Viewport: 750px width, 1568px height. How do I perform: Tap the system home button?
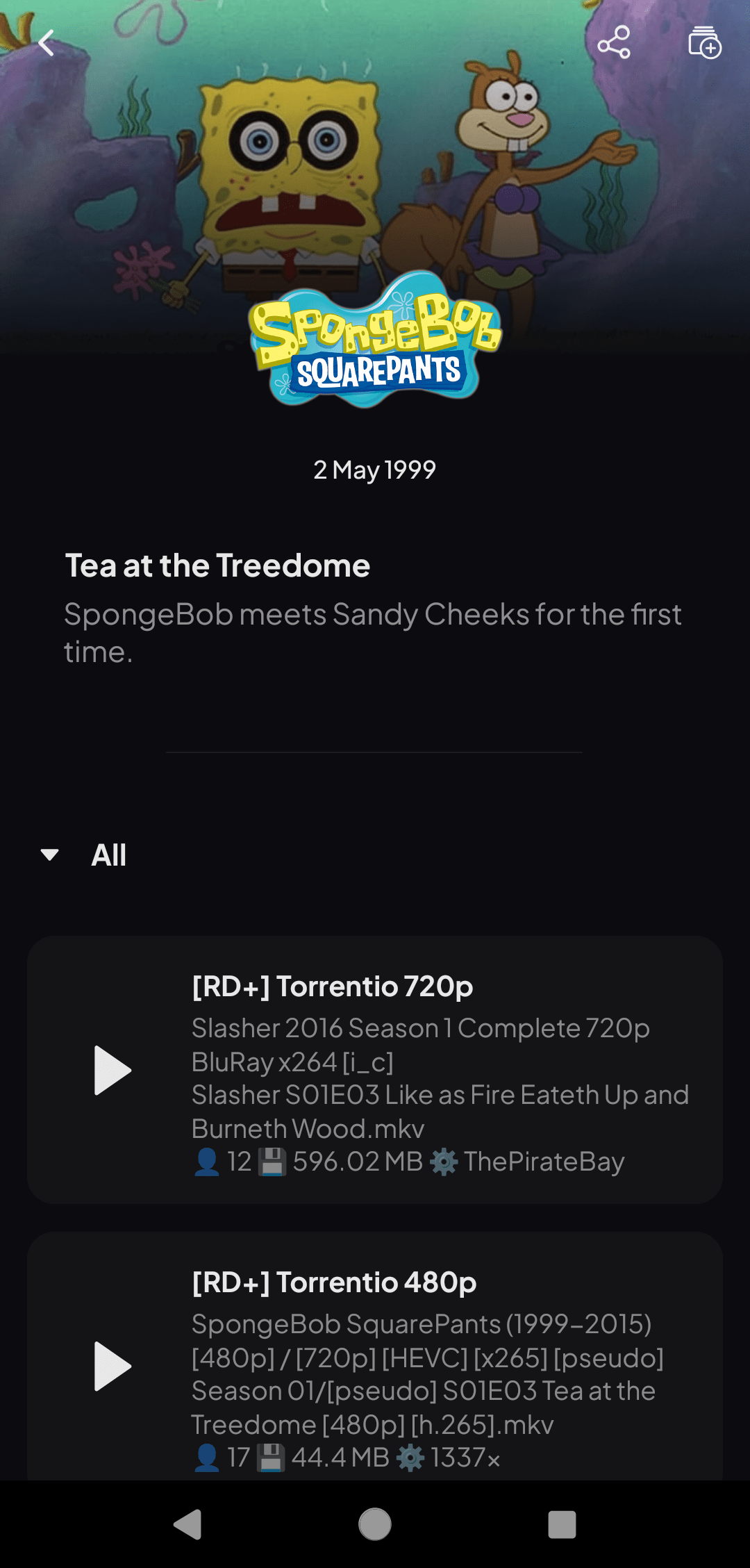pyautogui.click(x=375, y=1524)
